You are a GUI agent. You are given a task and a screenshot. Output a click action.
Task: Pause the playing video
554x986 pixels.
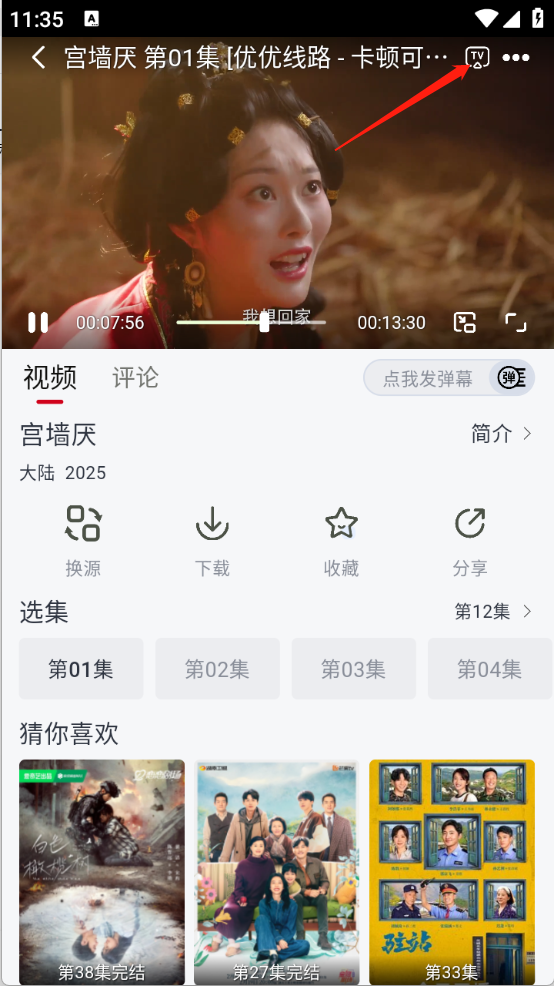[x=38, y=323]
